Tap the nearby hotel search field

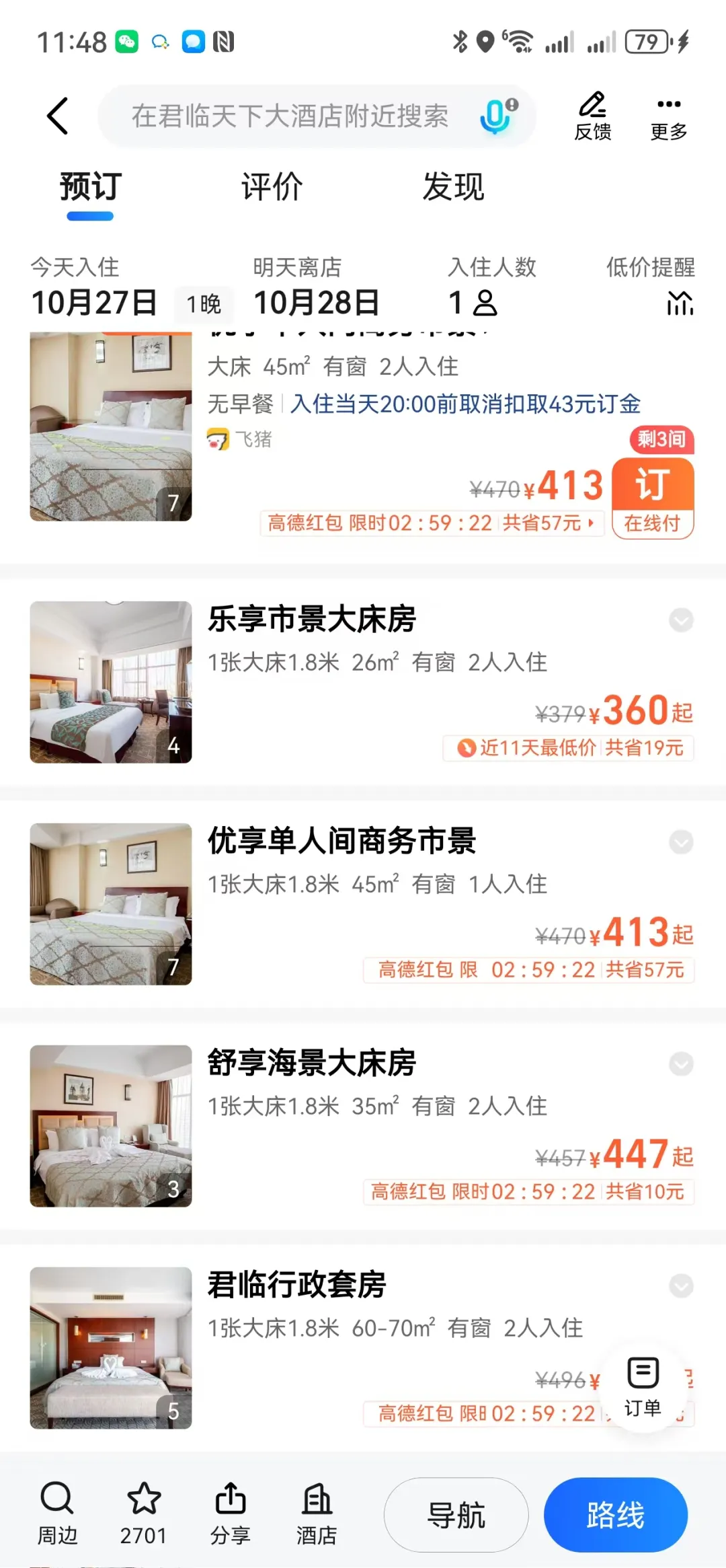[x=289, y=116]
